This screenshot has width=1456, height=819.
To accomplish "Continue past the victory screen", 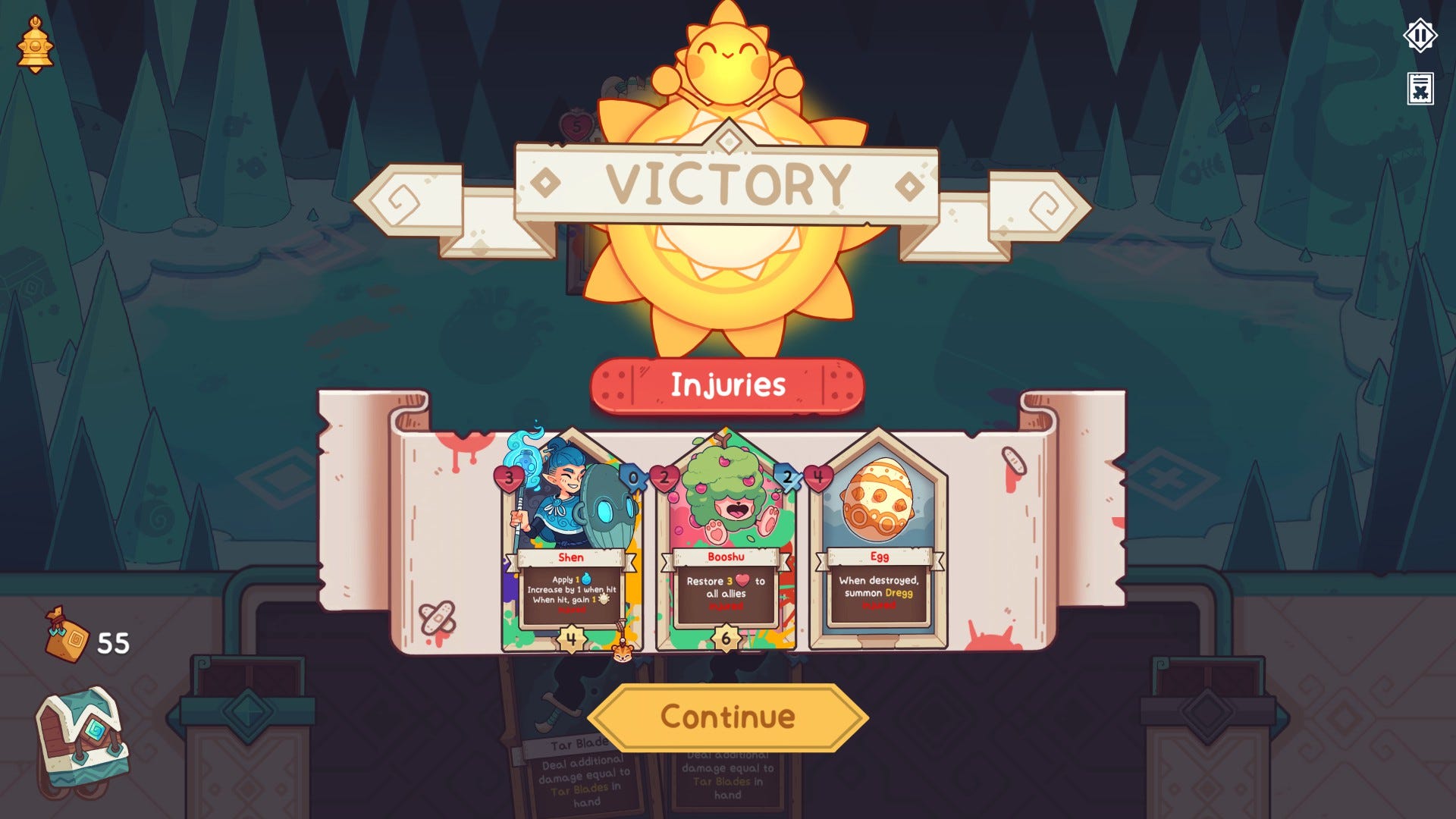I will point(727,717).
